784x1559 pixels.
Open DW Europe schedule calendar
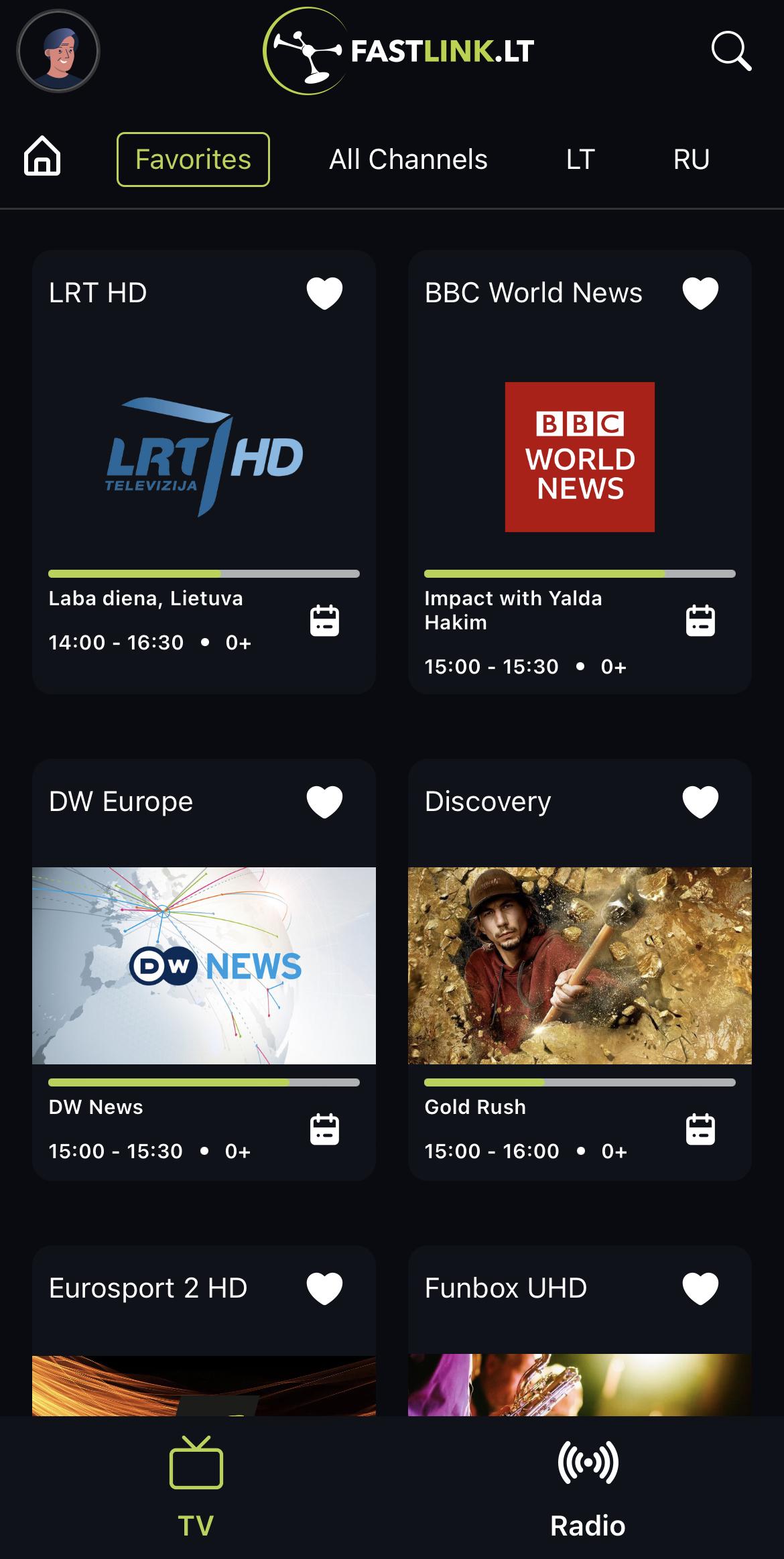tap(324, 1129)
